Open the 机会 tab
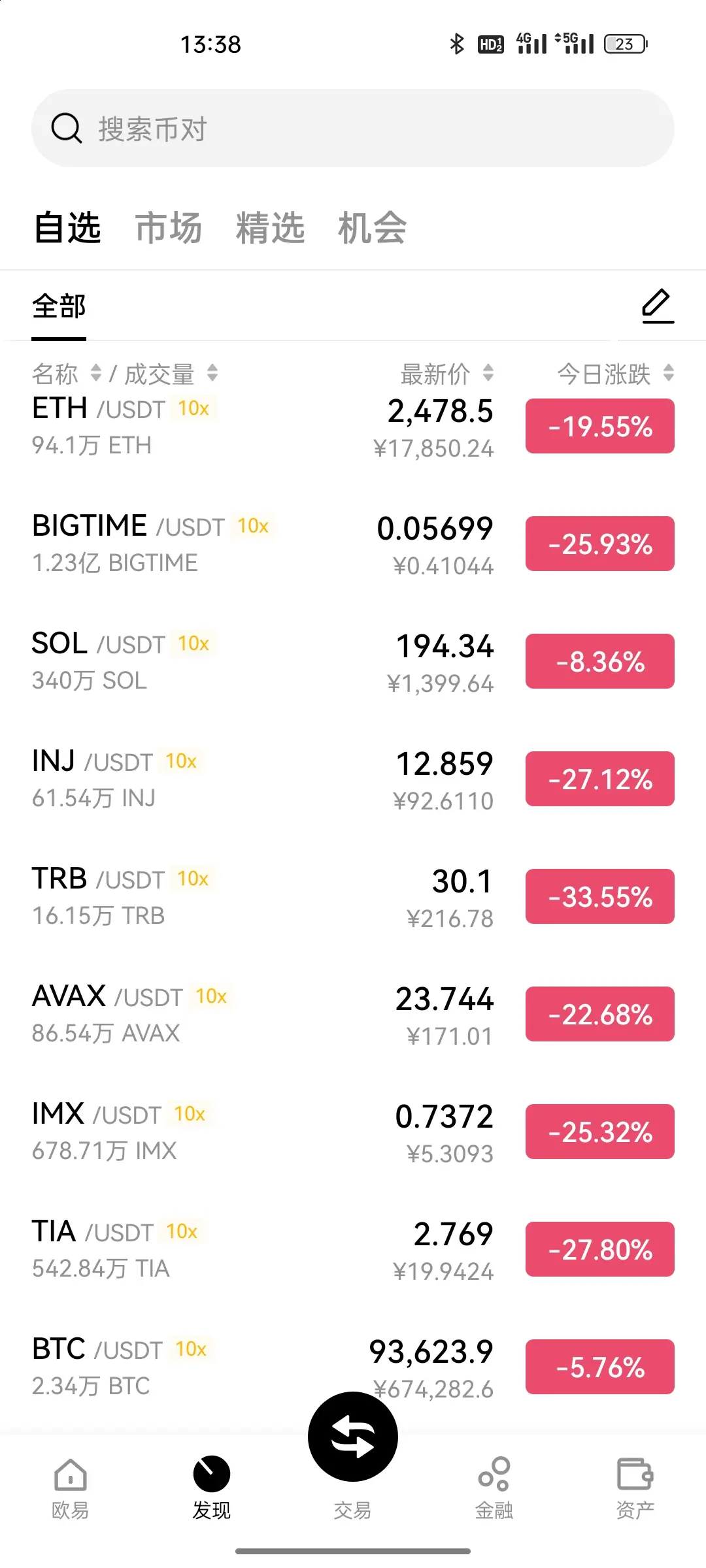 point(372,228)
